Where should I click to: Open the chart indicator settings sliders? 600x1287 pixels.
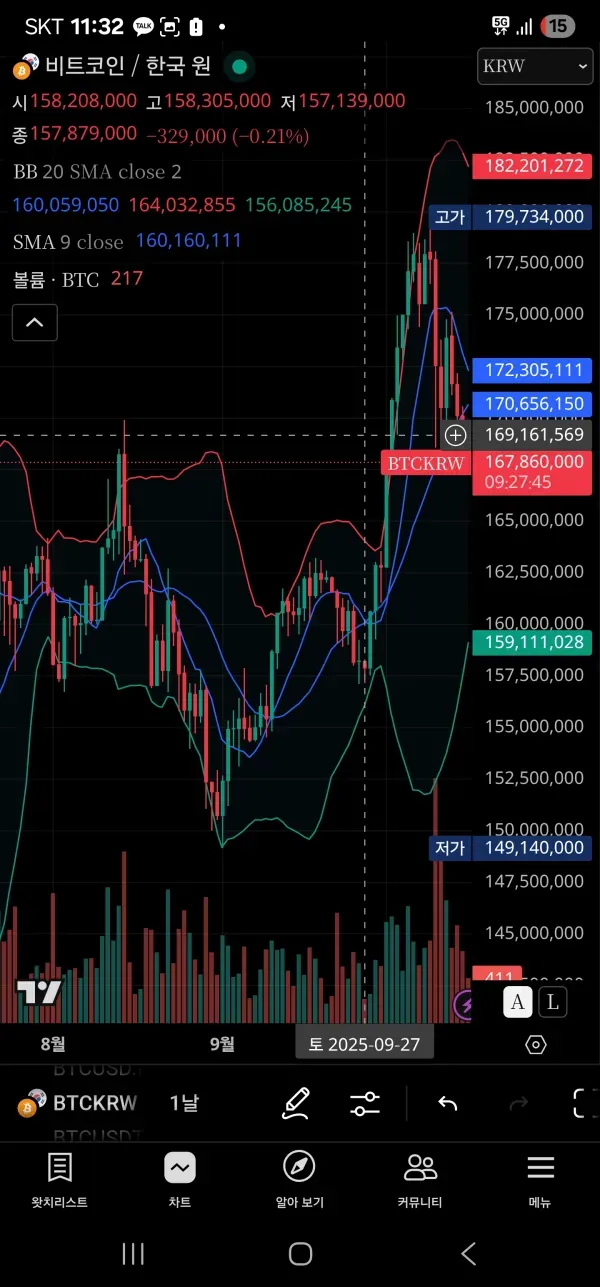pyautogui.click(x=365, y=1103)
